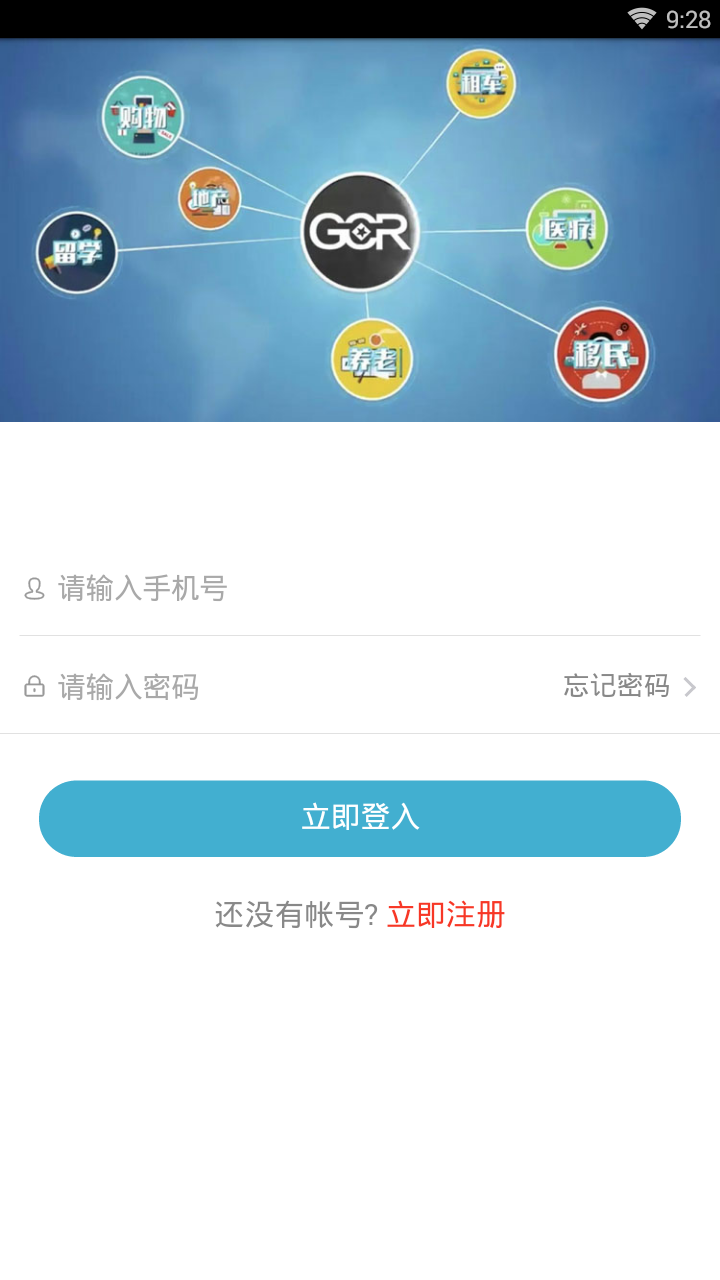Tap the 立即登入 login button
The image size is (720, 1280).
click(x=360, y=818)
